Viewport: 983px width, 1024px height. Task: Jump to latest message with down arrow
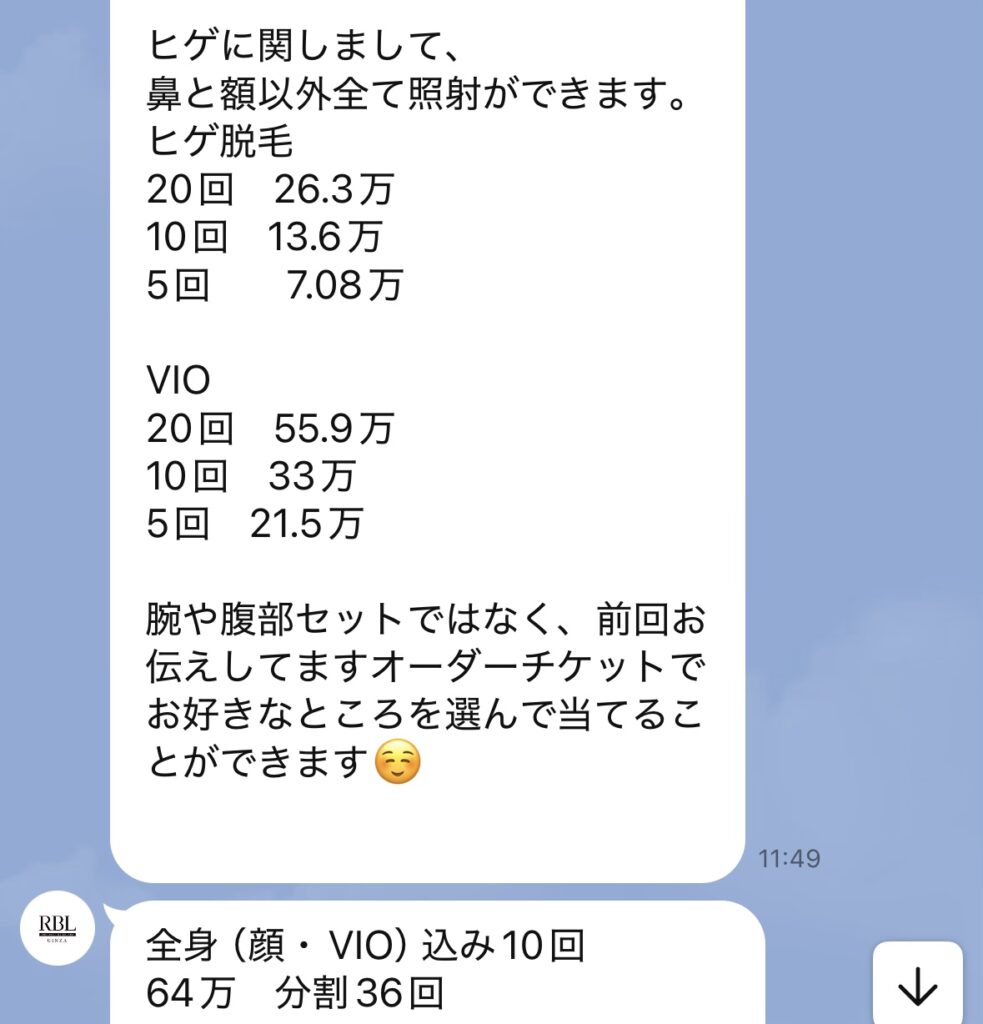tap(917, 988)
